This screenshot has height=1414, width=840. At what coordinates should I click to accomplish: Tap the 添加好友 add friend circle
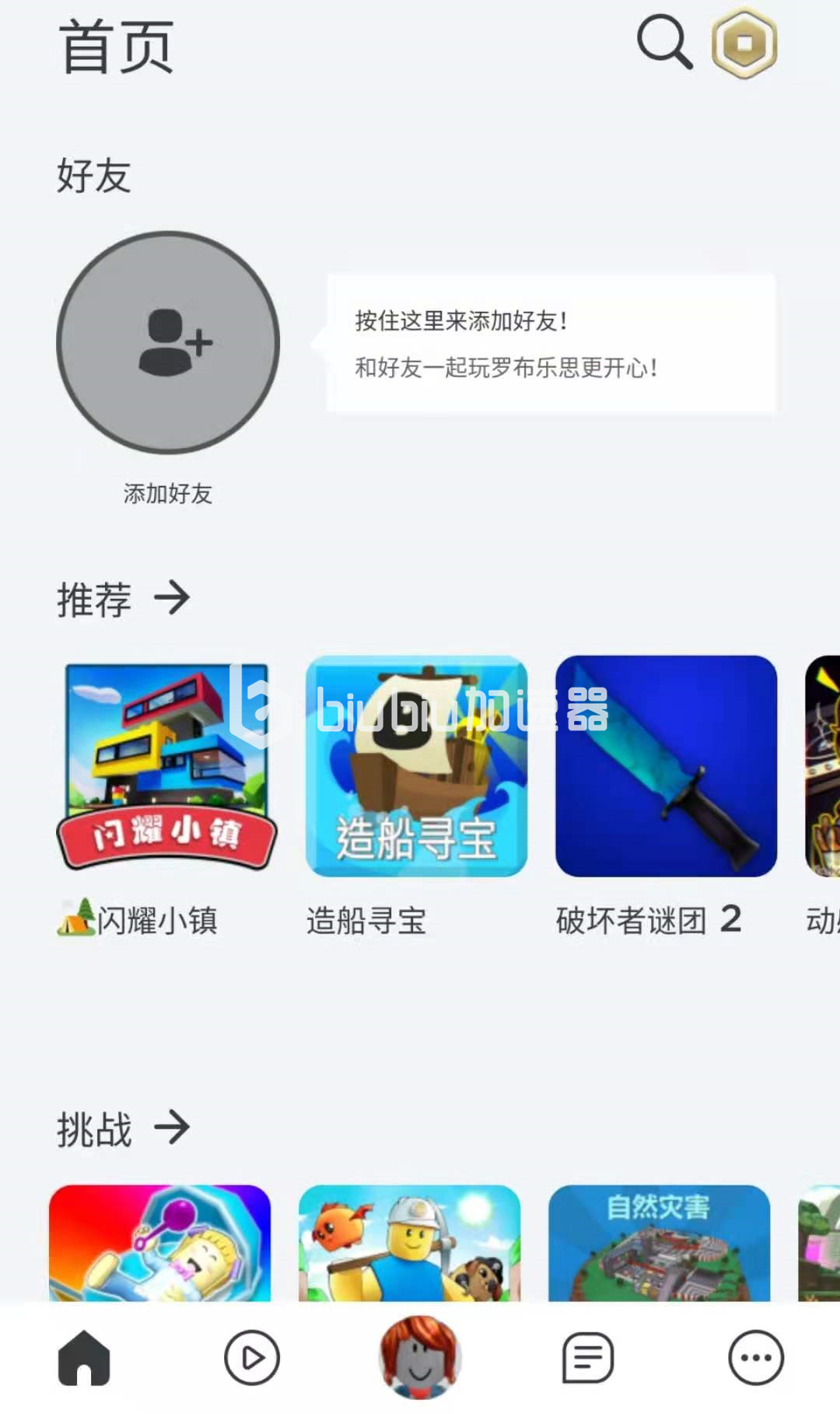pos(168,342)
